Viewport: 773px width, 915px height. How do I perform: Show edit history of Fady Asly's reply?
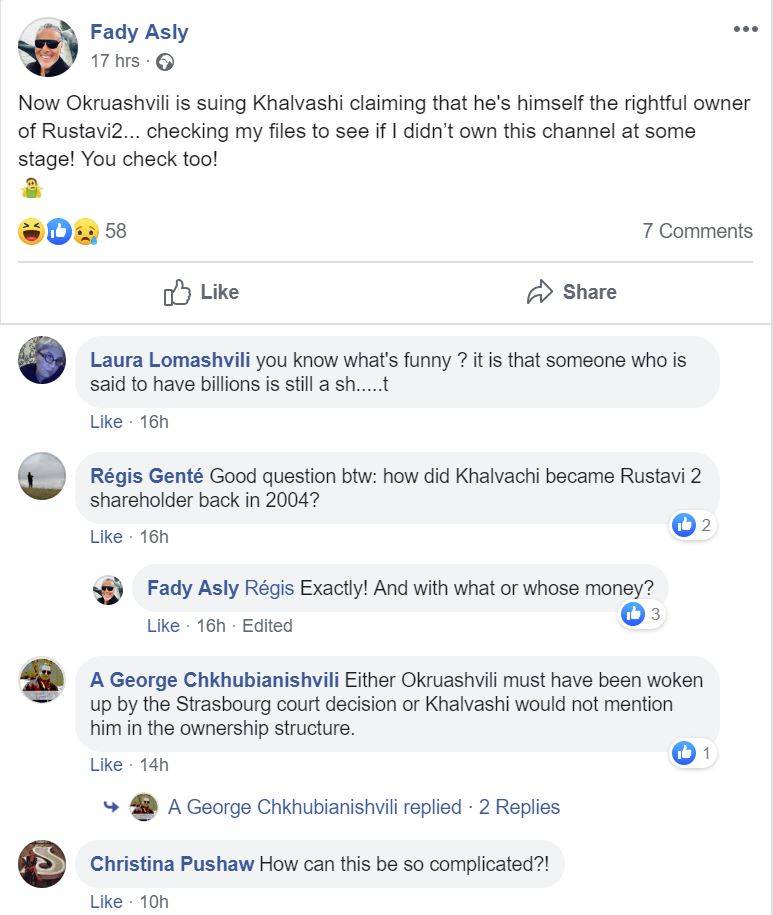pyautogui.click(x=267, y=626)
